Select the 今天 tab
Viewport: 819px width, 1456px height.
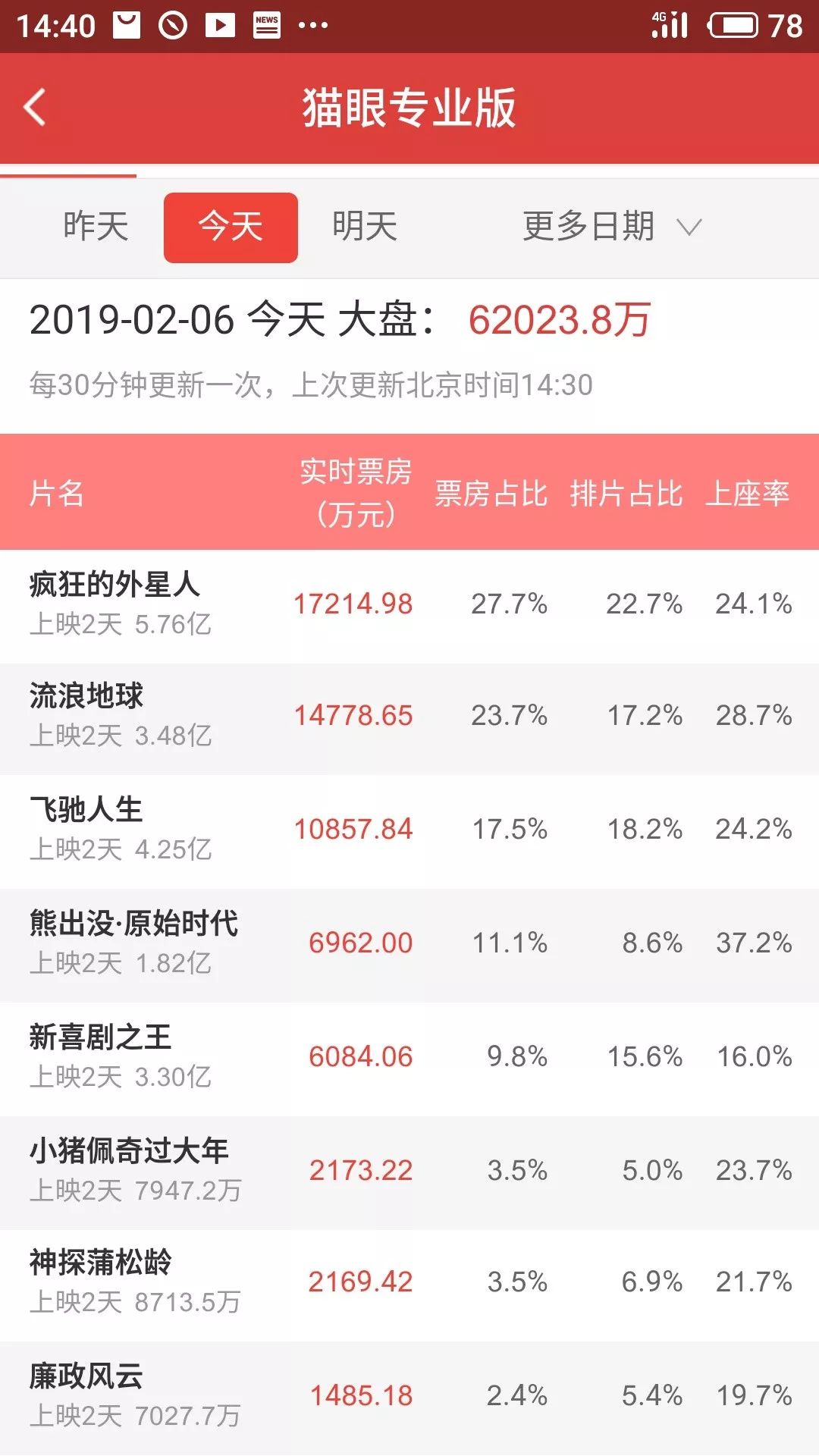pyautogui.click(x=229, y=226)
